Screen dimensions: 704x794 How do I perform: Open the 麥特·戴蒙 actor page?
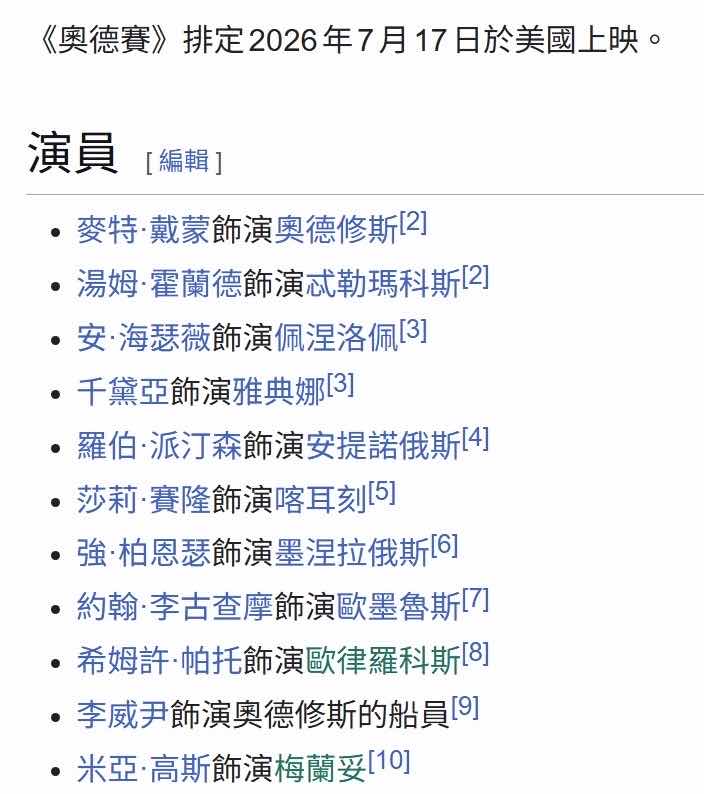143,230
